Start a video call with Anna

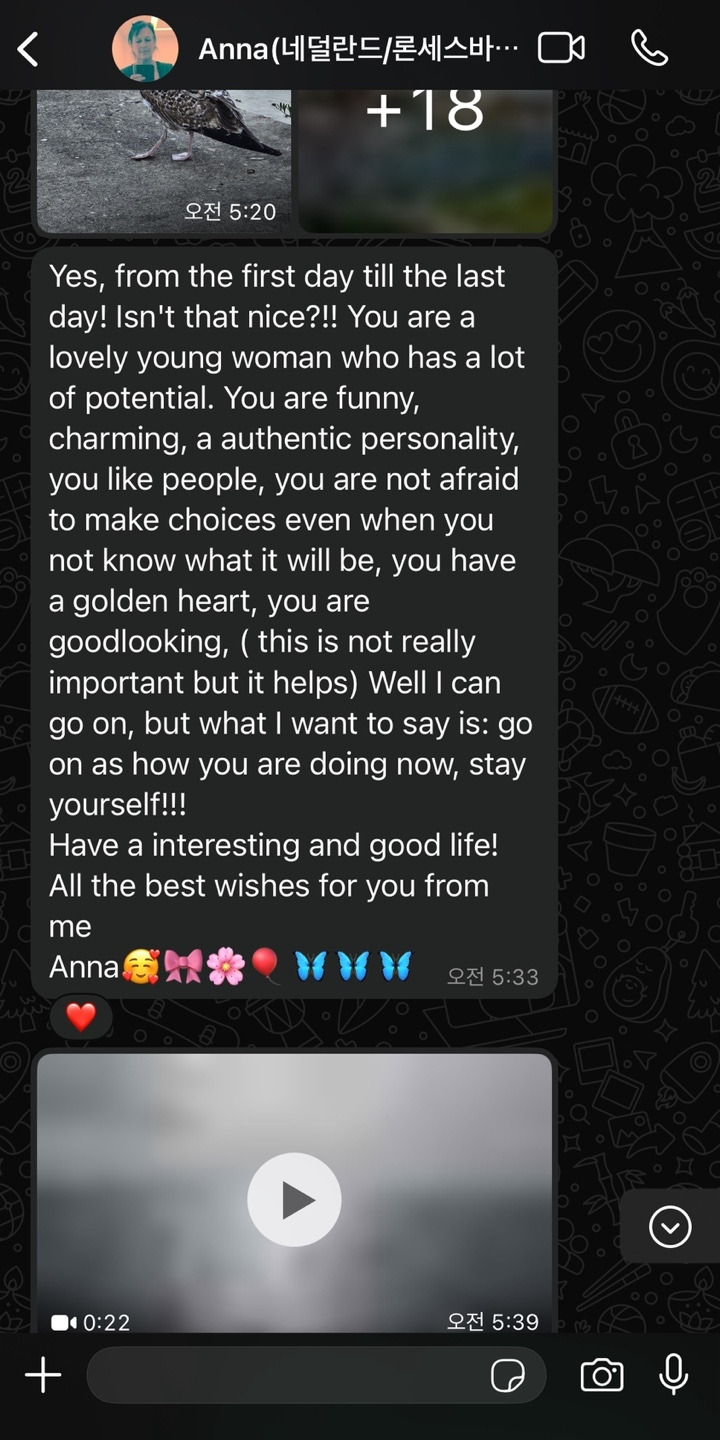(x=561, y=48)
